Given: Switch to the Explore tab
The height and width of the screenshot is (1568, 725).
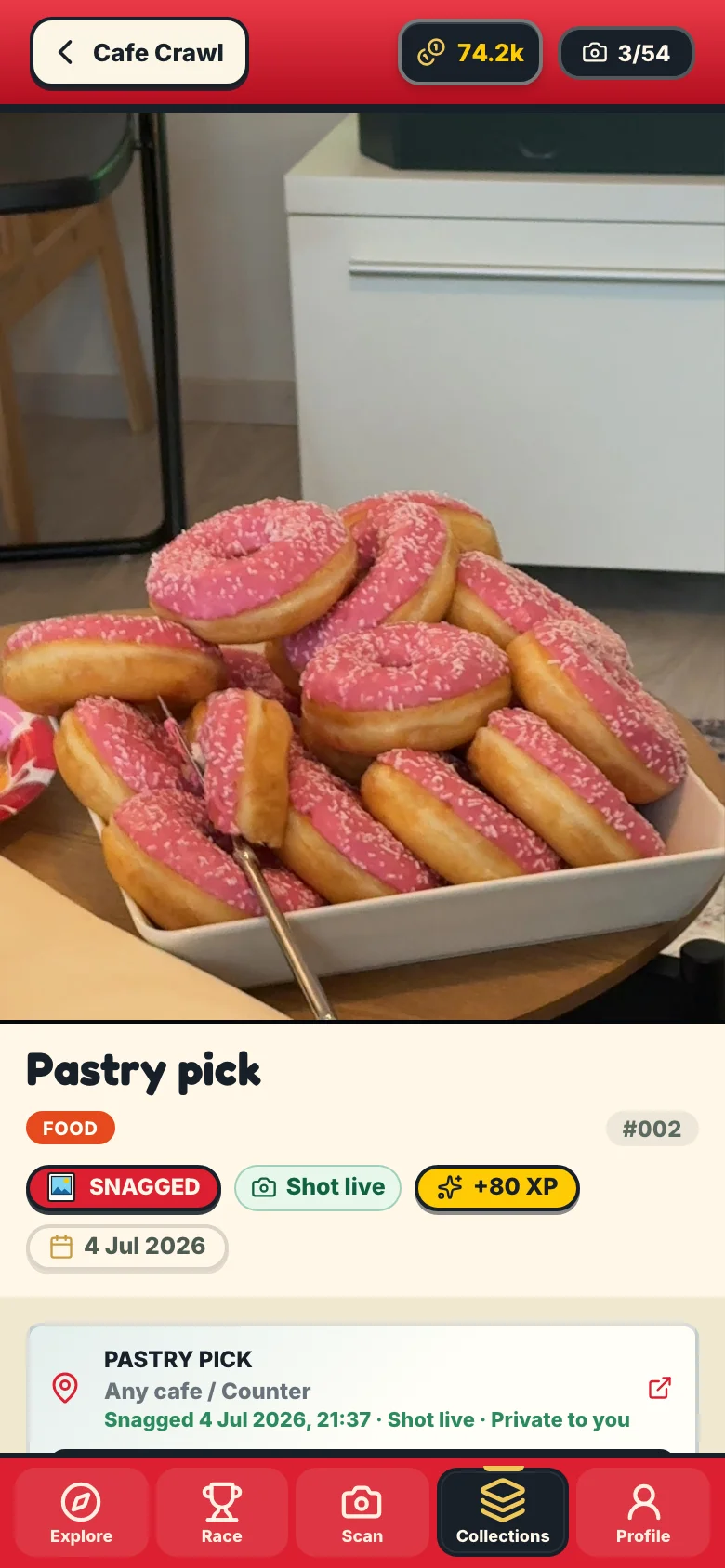Looking at the screenshot, I should (81, 1512).
